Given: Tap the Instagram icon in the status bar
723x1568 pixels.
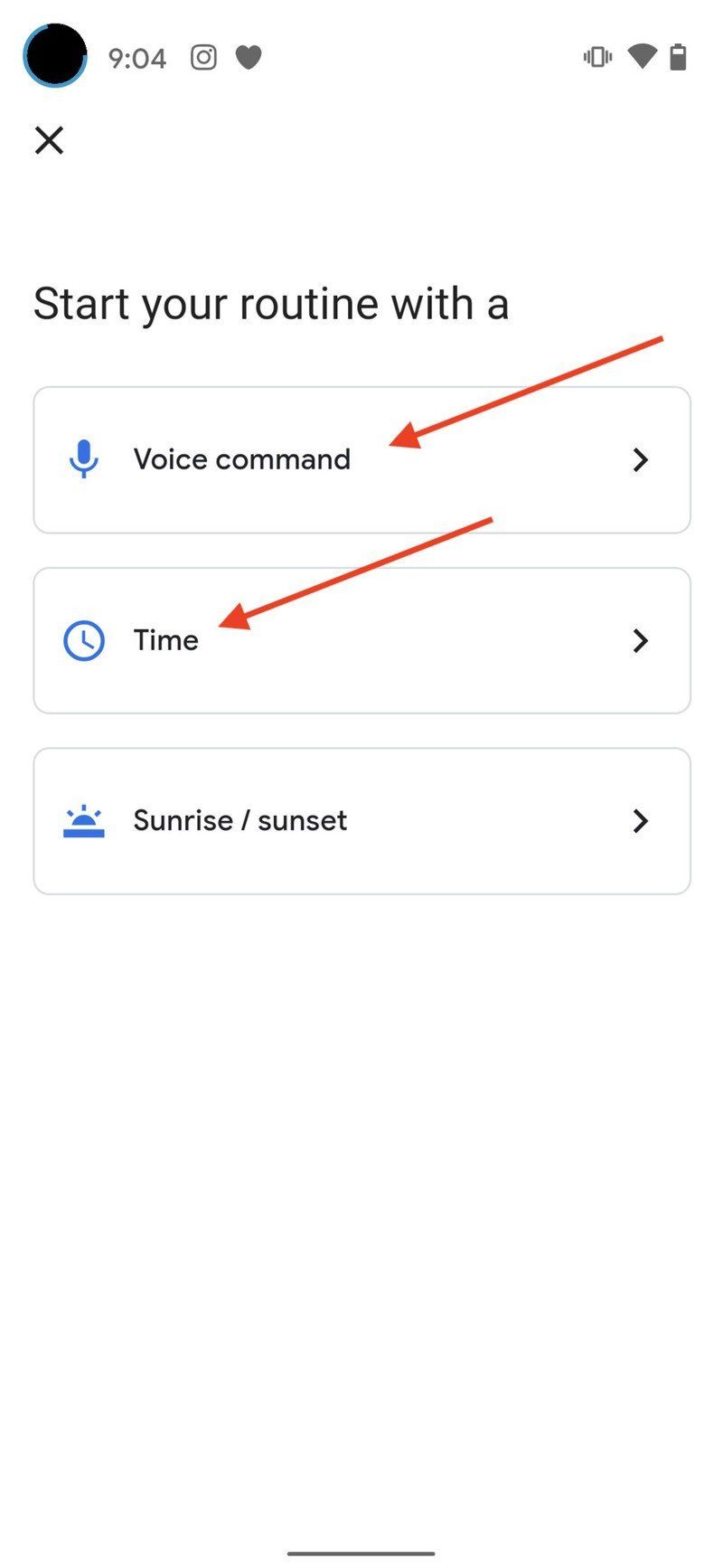Looking at the screenshot, I should (204, 56).
